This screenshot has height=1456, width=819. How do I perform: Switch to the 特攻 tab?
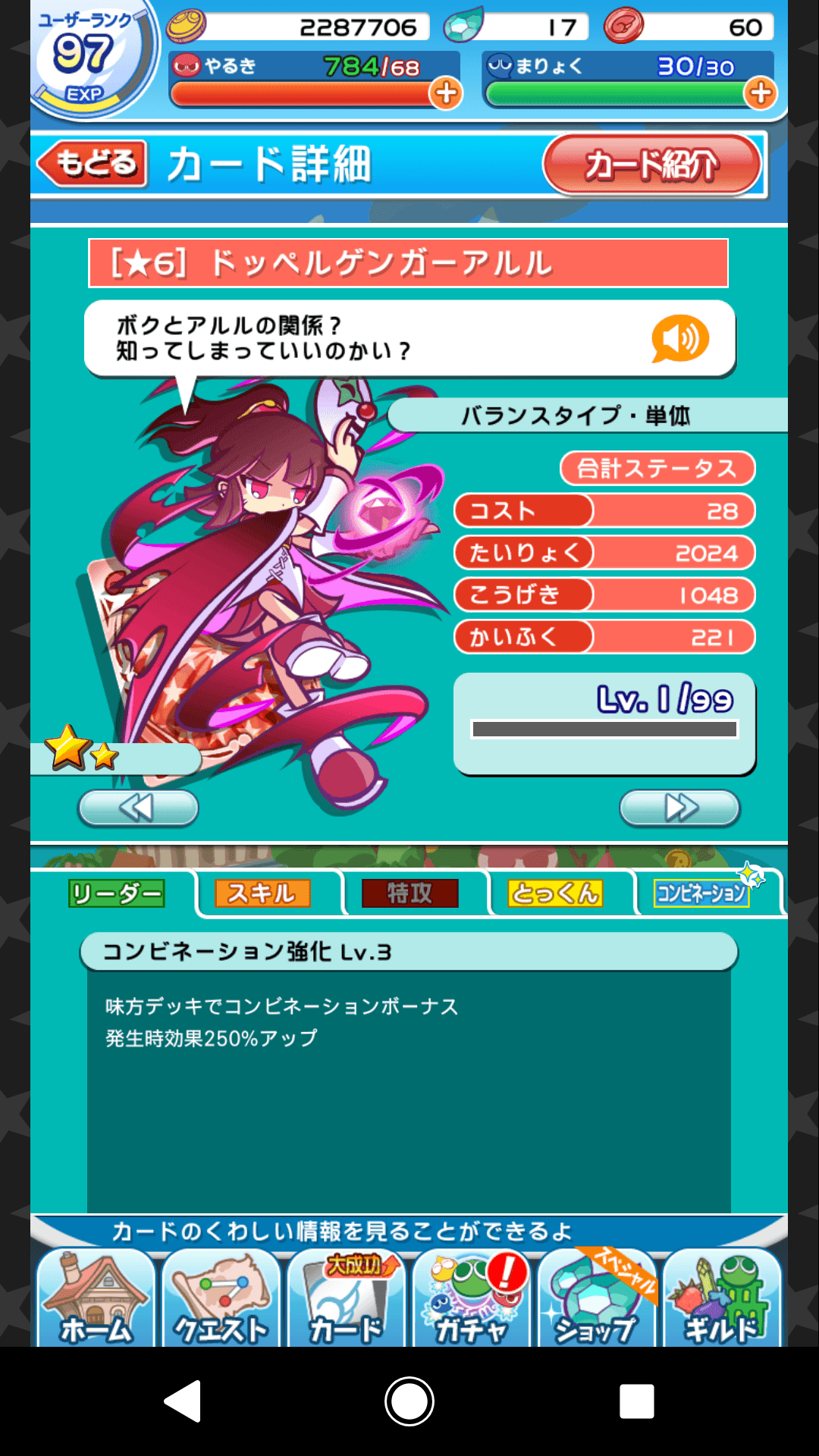(409, 894)
